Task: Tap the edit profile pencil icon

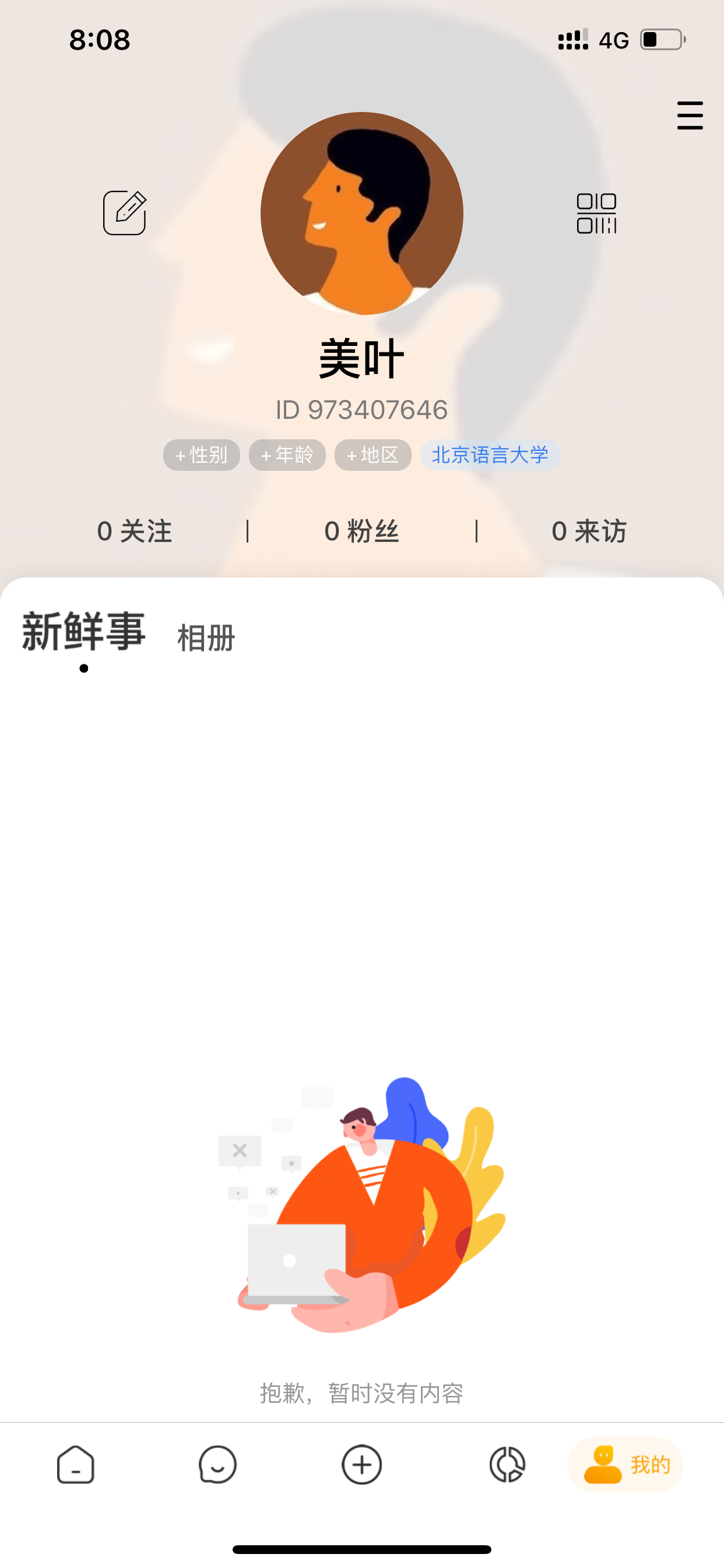Action: coord(125,212)
